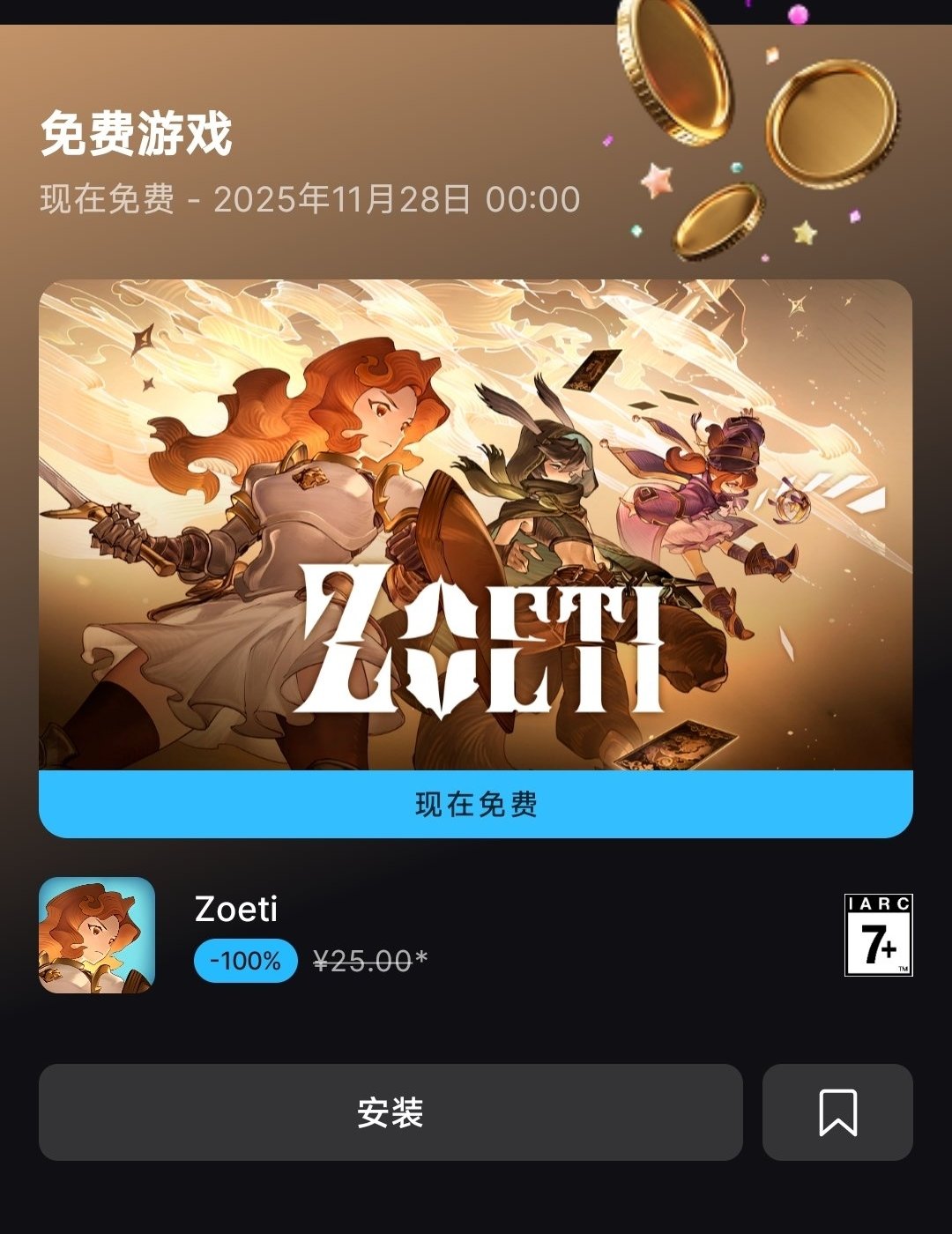Open the Zoeti app icon row
Screen dimensions: 952x1234
[97, 934]
